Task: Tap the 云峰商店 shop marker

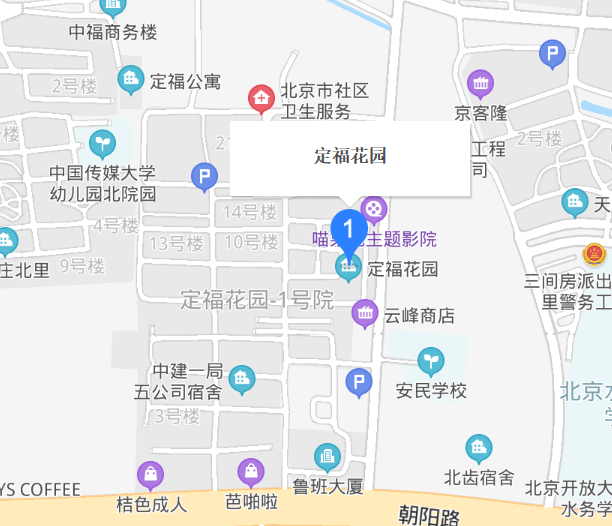Action: (365, 315)
